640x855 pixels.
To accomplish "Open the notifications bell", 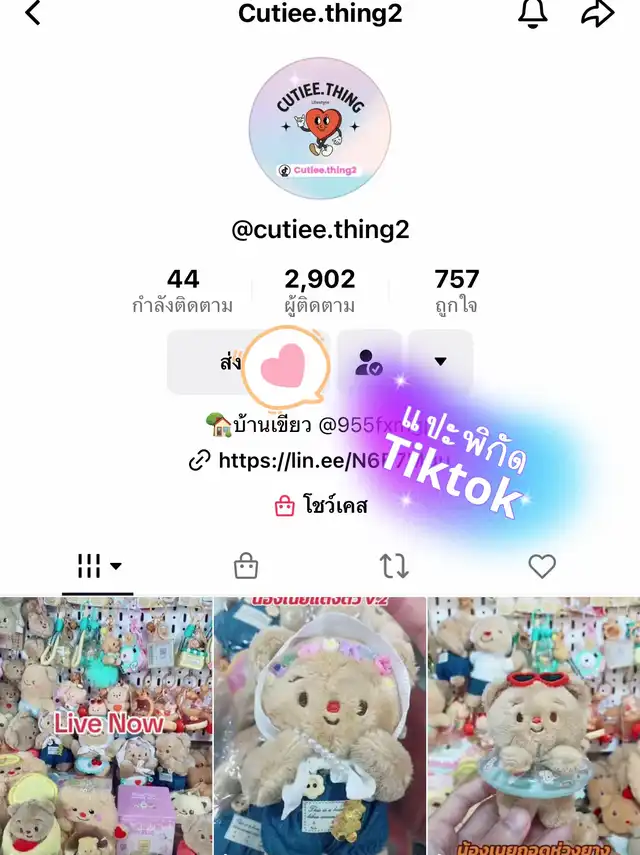I will pos(532,14).
